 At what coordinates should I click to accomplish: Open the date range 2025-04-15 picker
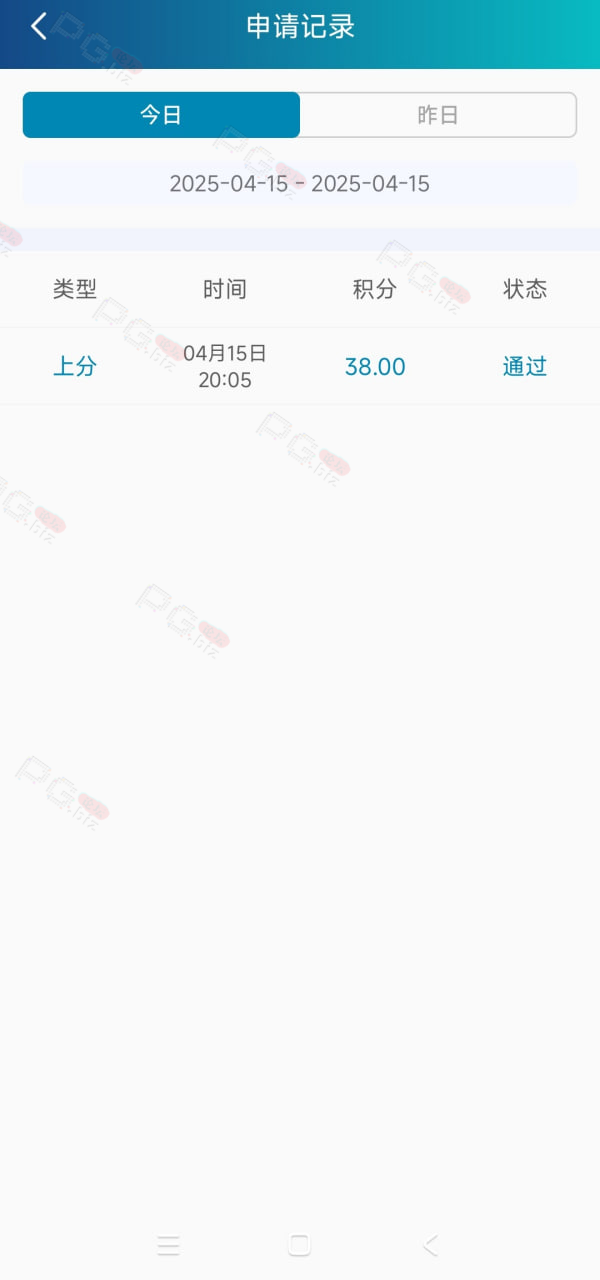[300, 184]
